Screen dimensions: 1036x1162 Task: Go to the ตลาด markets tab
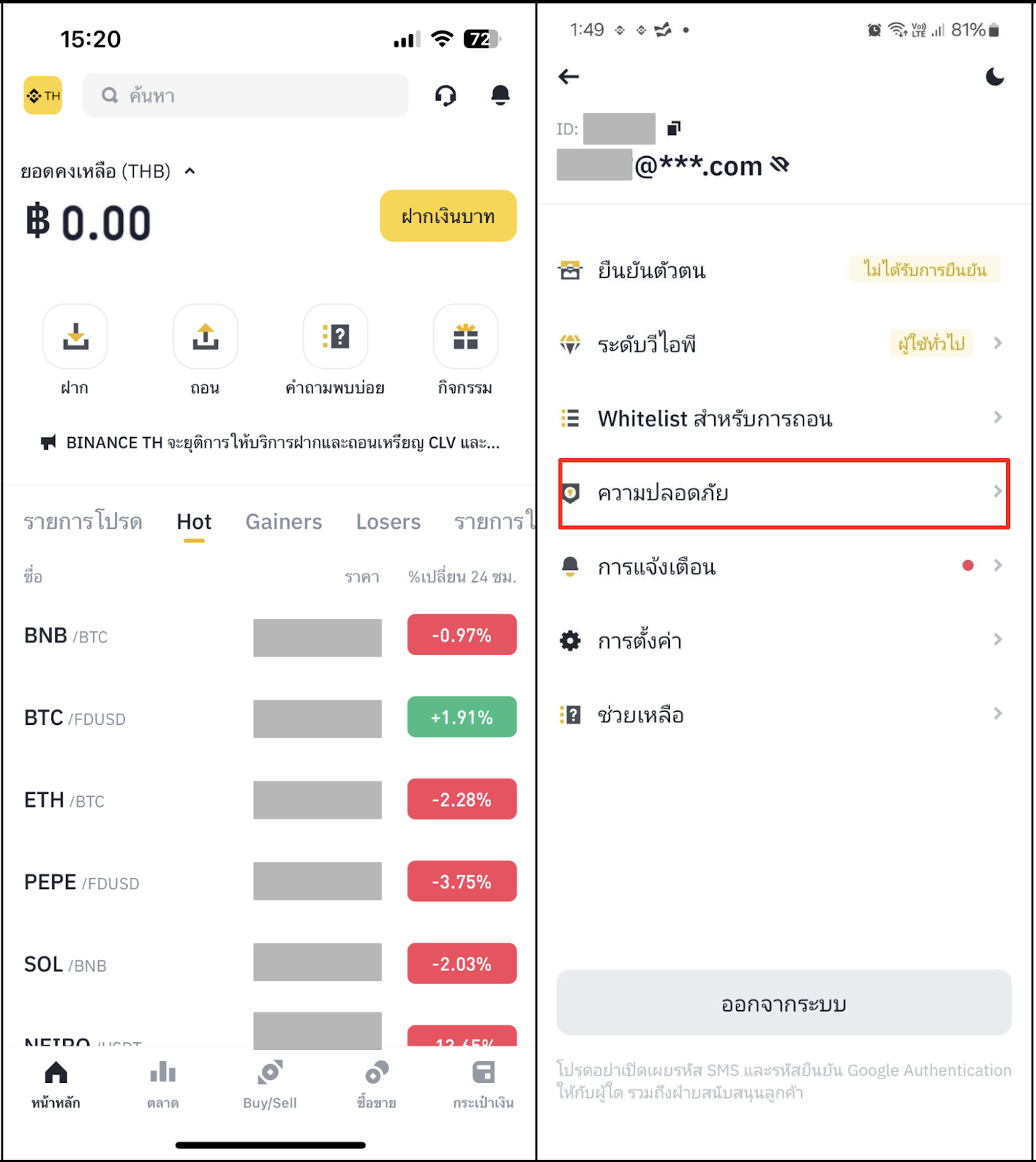[163, 1084]
